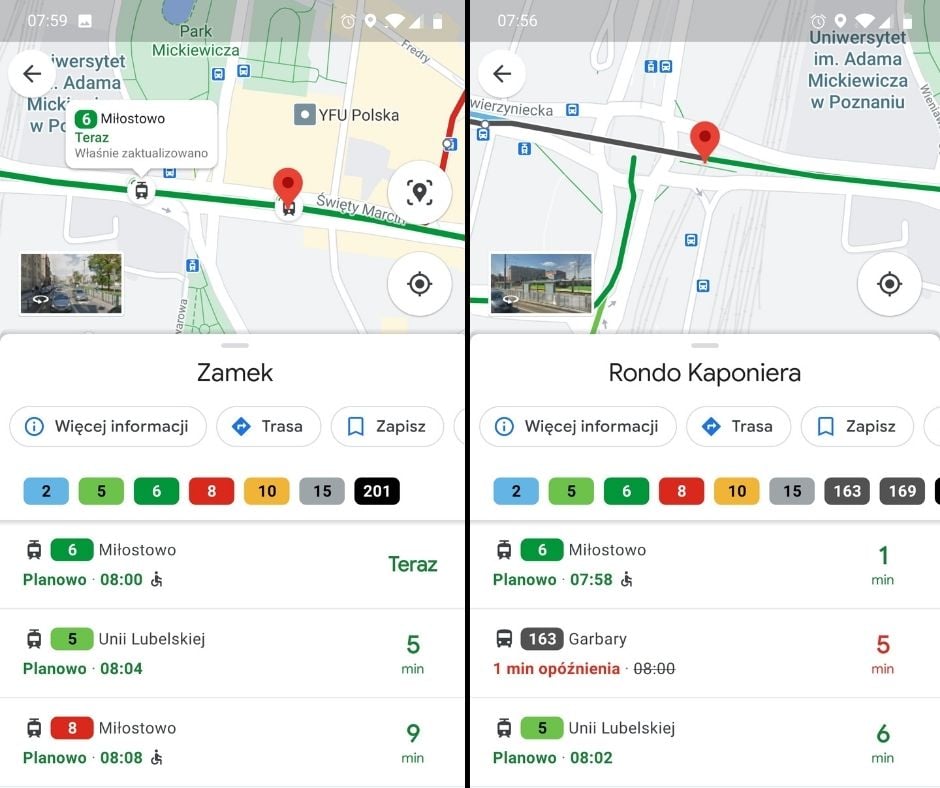Filter Zamek departures by line 201
This screenshot has height=788, width=940.
[377, 491]
